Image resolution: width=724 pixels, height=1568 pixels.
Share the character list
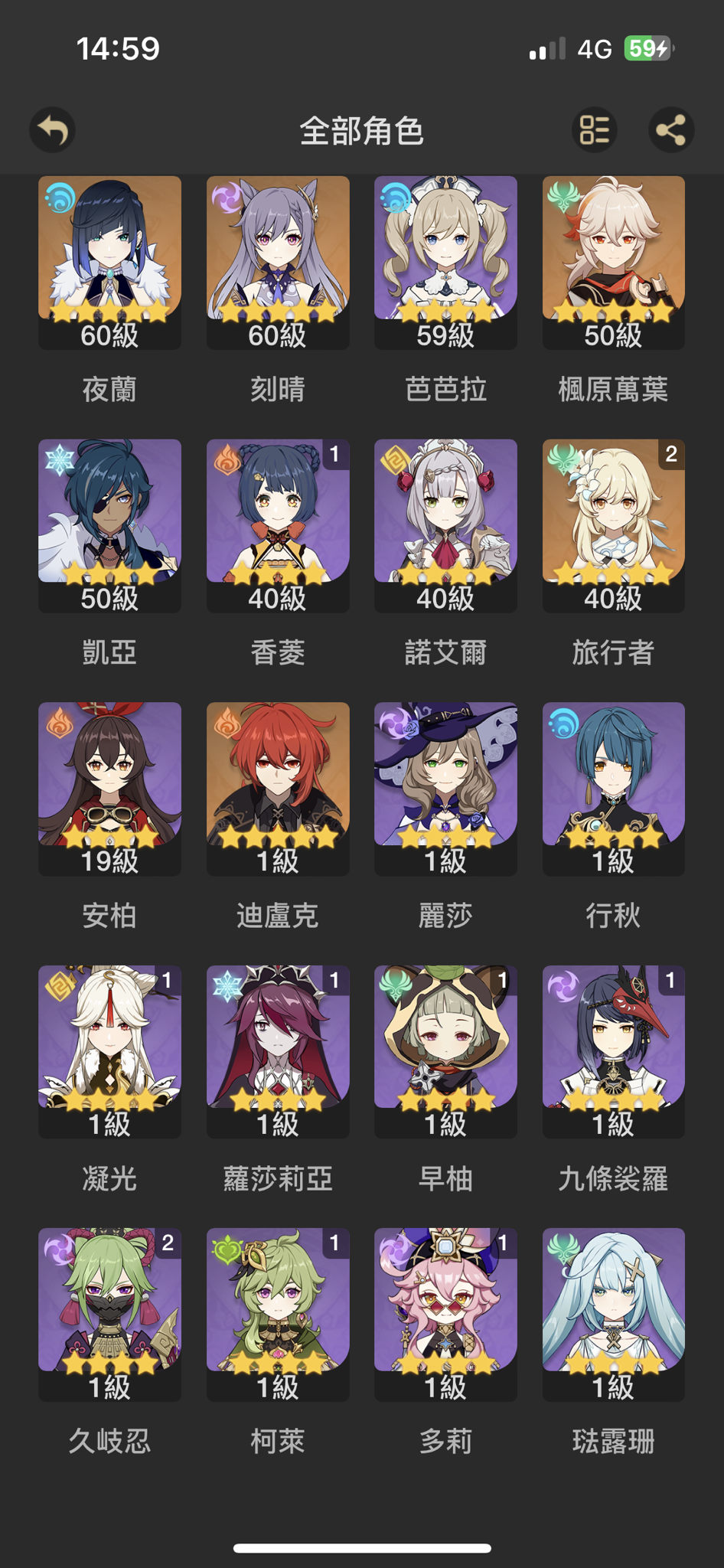click(x=671, y=130)
